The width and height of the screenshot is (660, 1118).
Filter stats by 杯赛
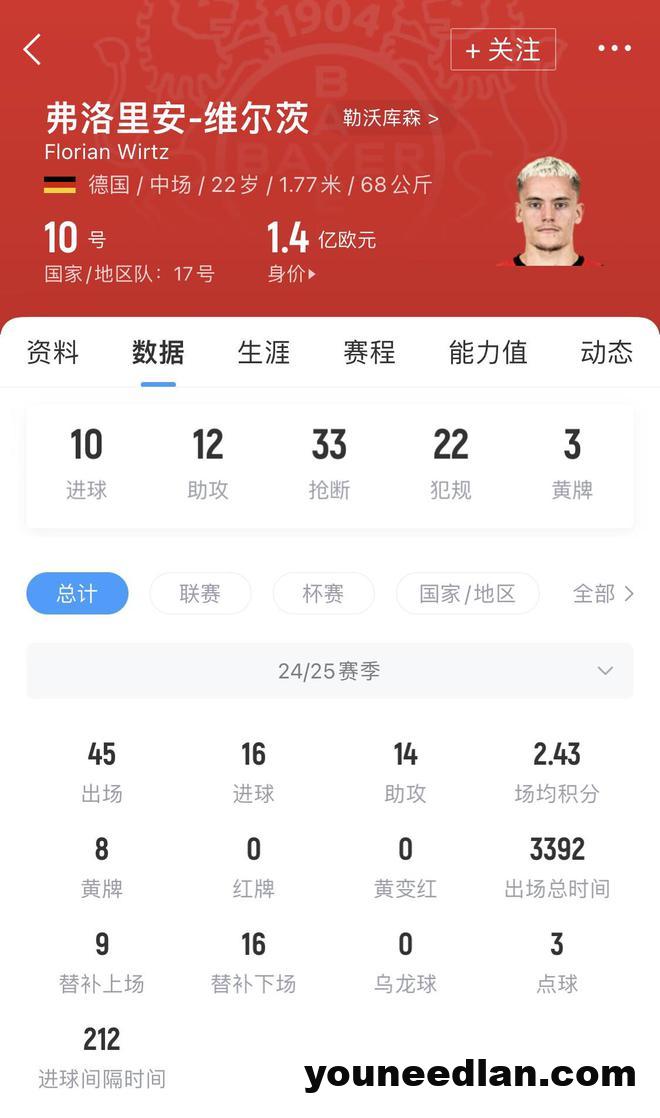323,593
